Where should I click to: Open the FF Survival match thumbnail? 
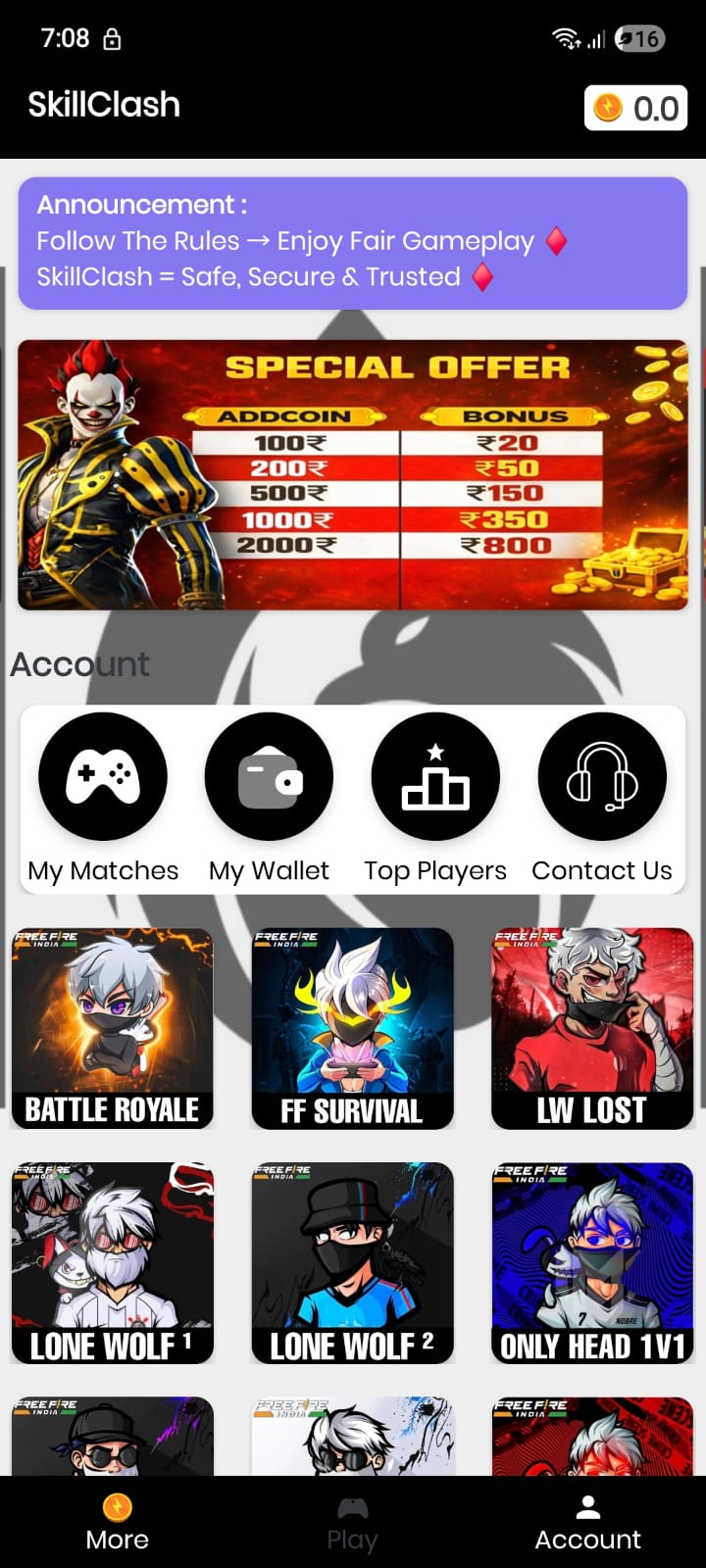(352, 1027)
